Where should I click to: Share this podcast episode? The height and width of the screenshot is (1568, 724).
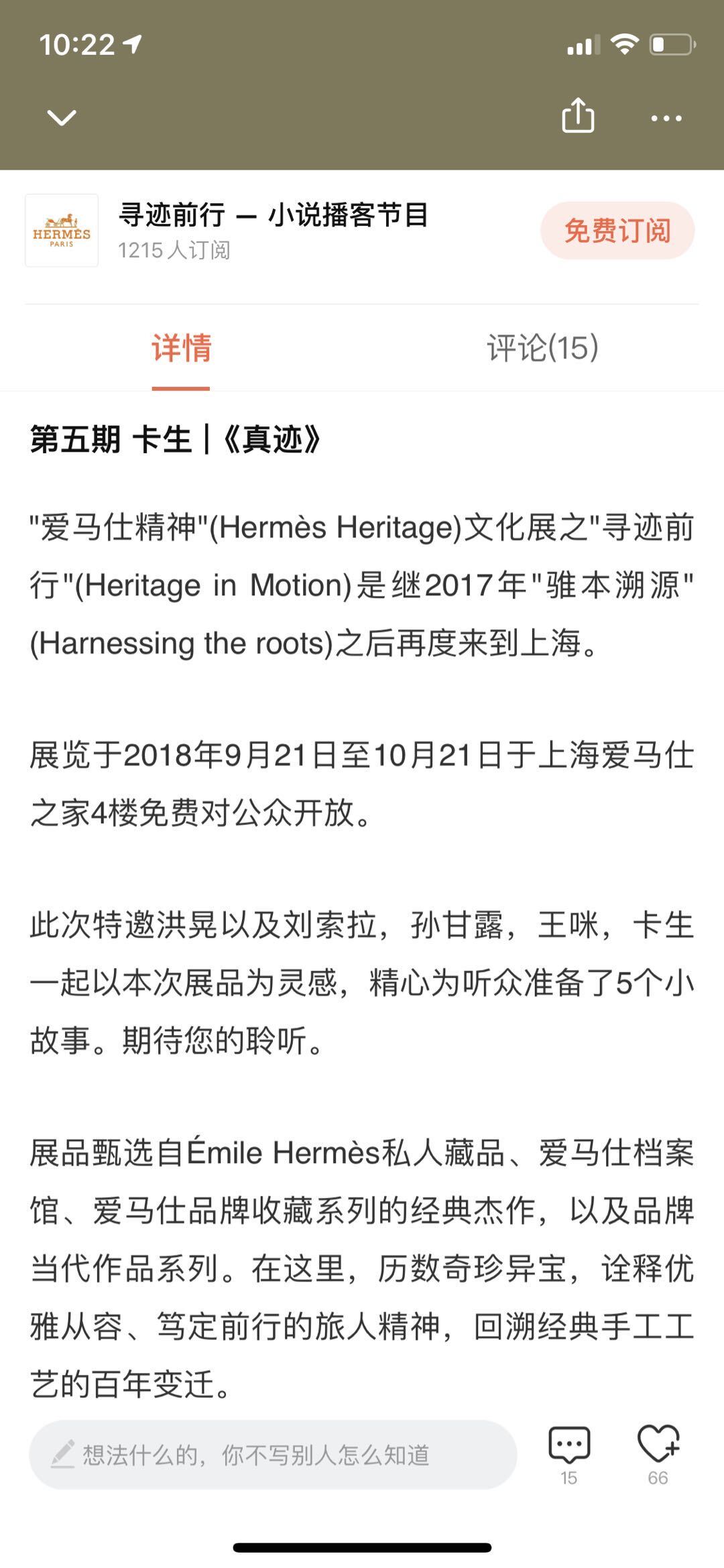click(x=577, y=116)
